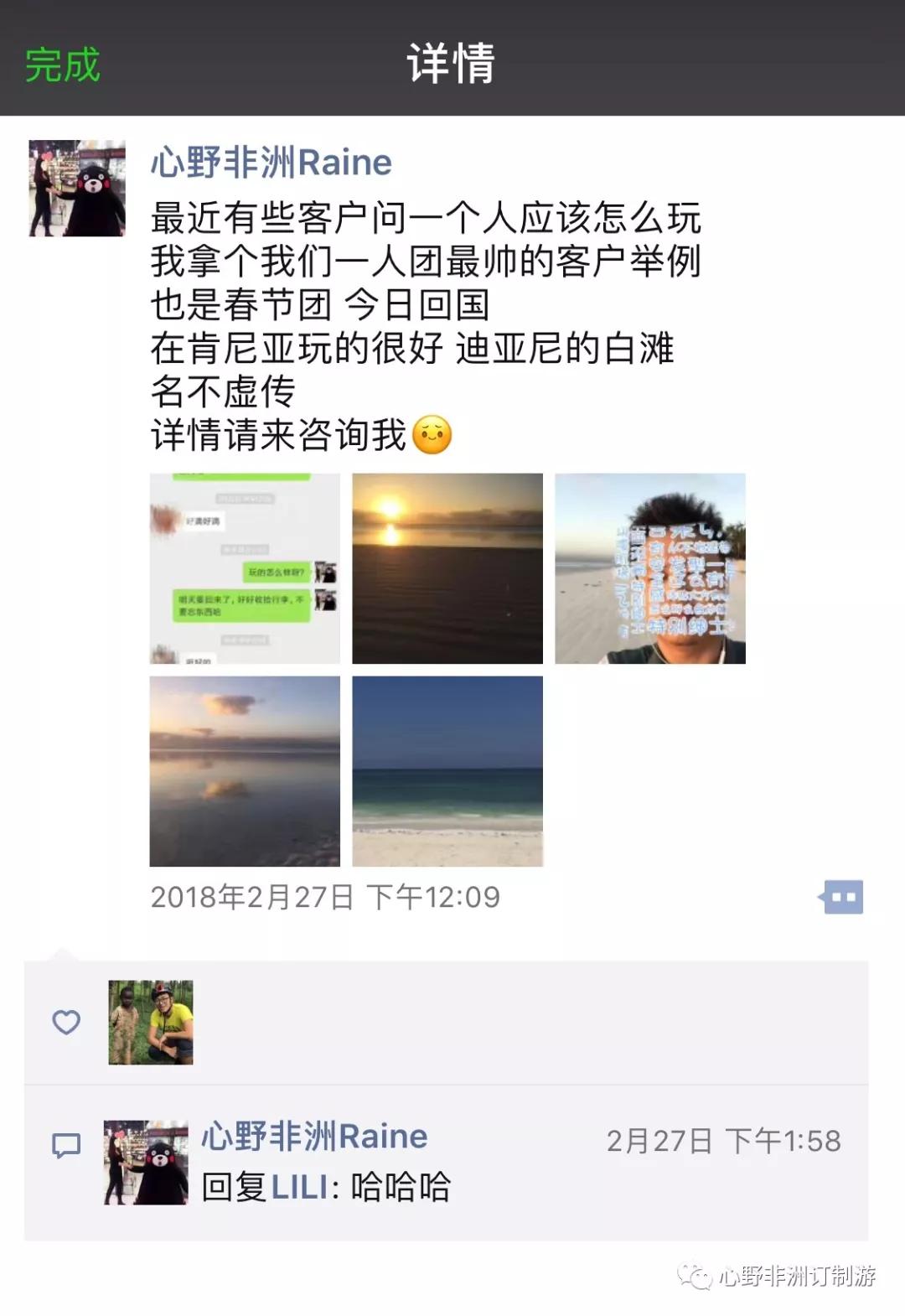The width and height of the screenshot is (905, 1316).
Task: Open the like and comment action button
Action: coord(842,897)
